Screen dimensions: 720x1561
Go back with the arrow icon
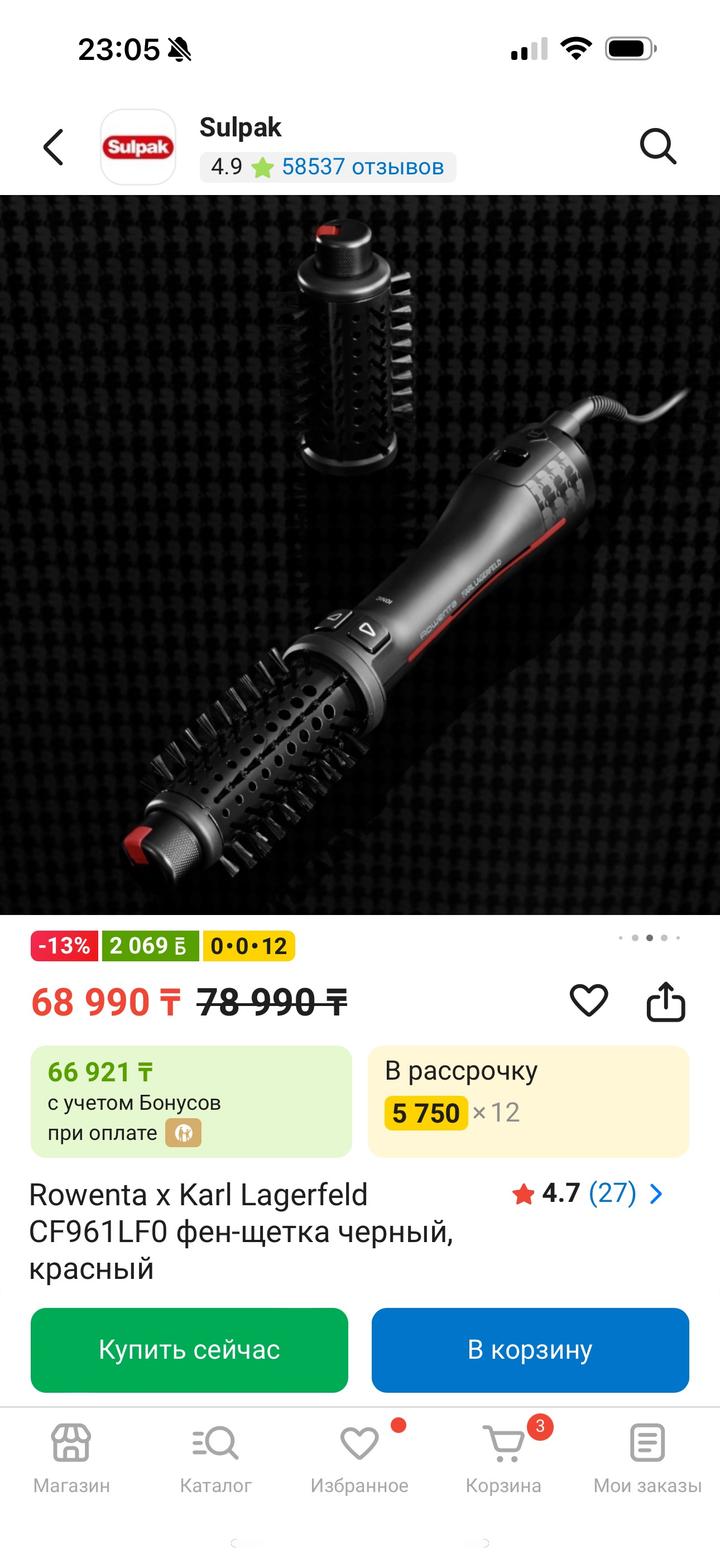[x=53, y=147]
